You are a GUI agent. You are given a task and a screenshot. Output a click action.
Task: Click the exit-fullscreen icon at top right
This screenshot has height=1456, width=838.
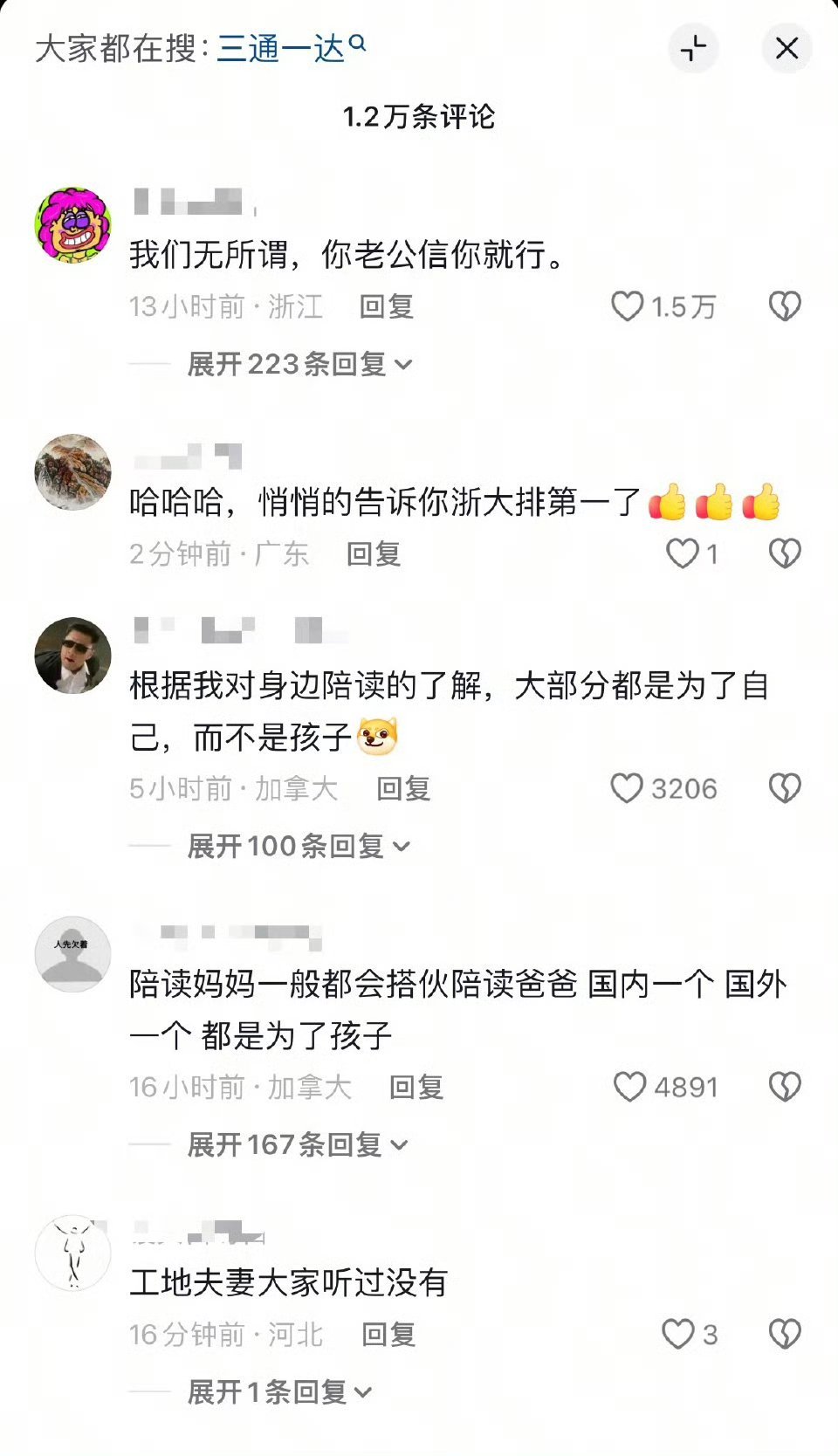[x=692, y=50]
